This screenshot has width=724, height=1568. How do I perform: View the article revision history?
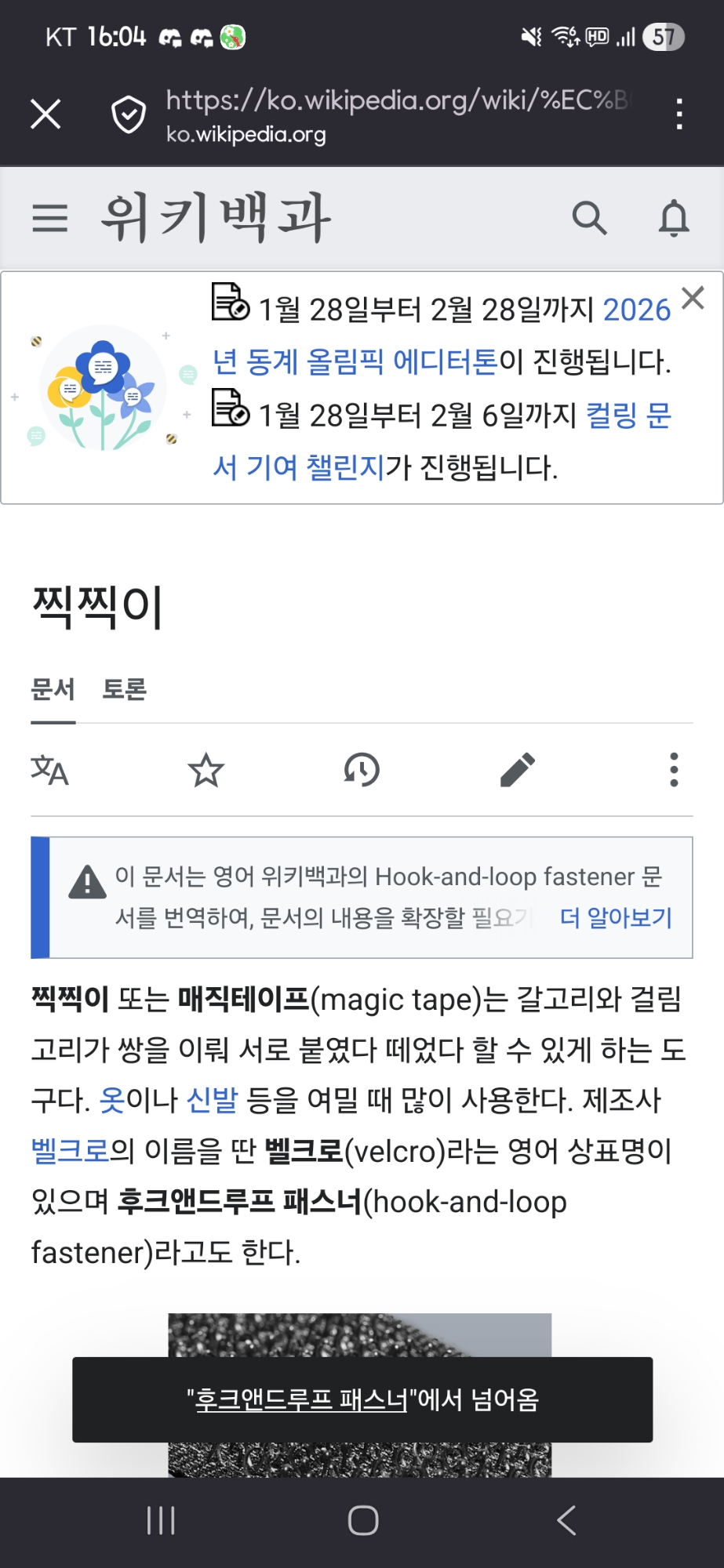[x=362, y=770]
